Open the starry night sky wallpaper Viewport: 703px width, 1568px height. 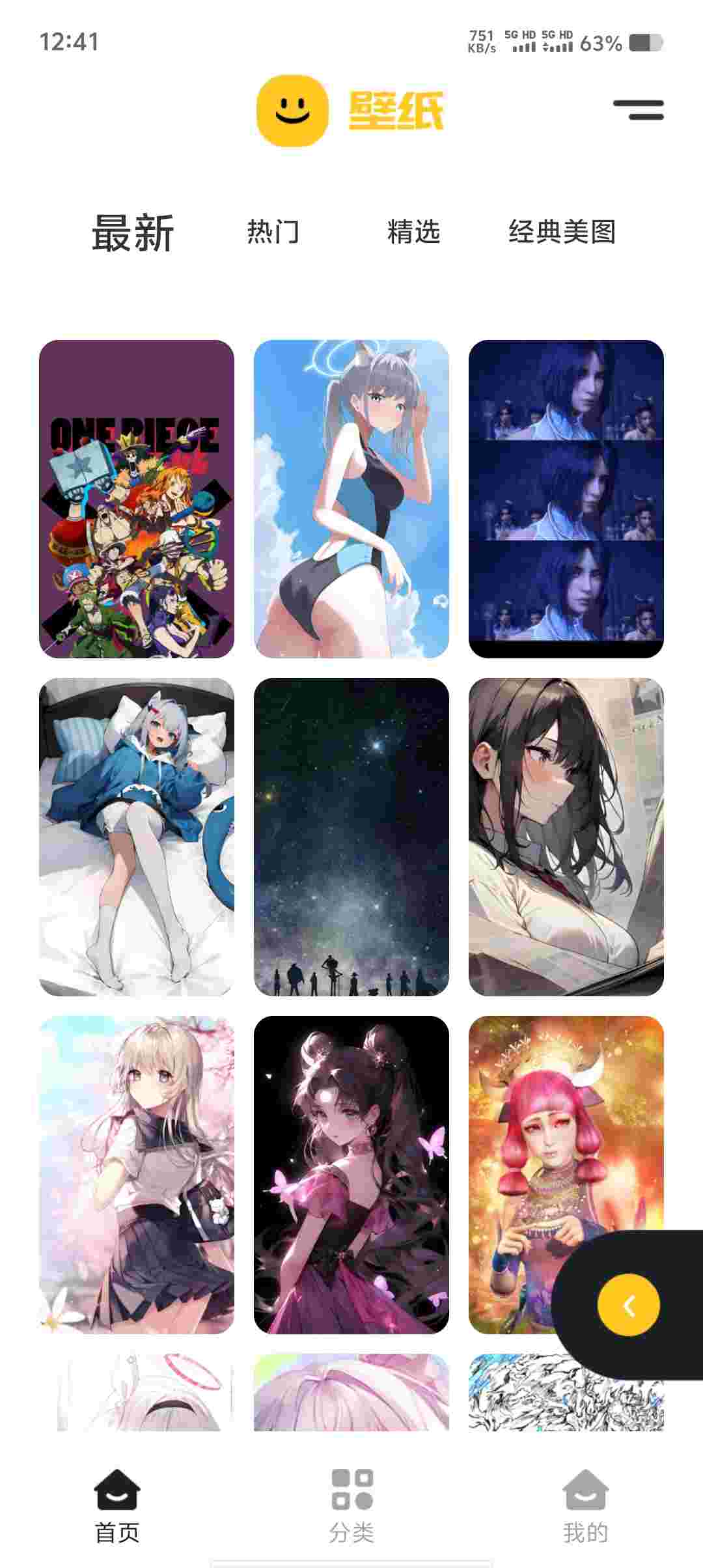(x=351, y=837)
